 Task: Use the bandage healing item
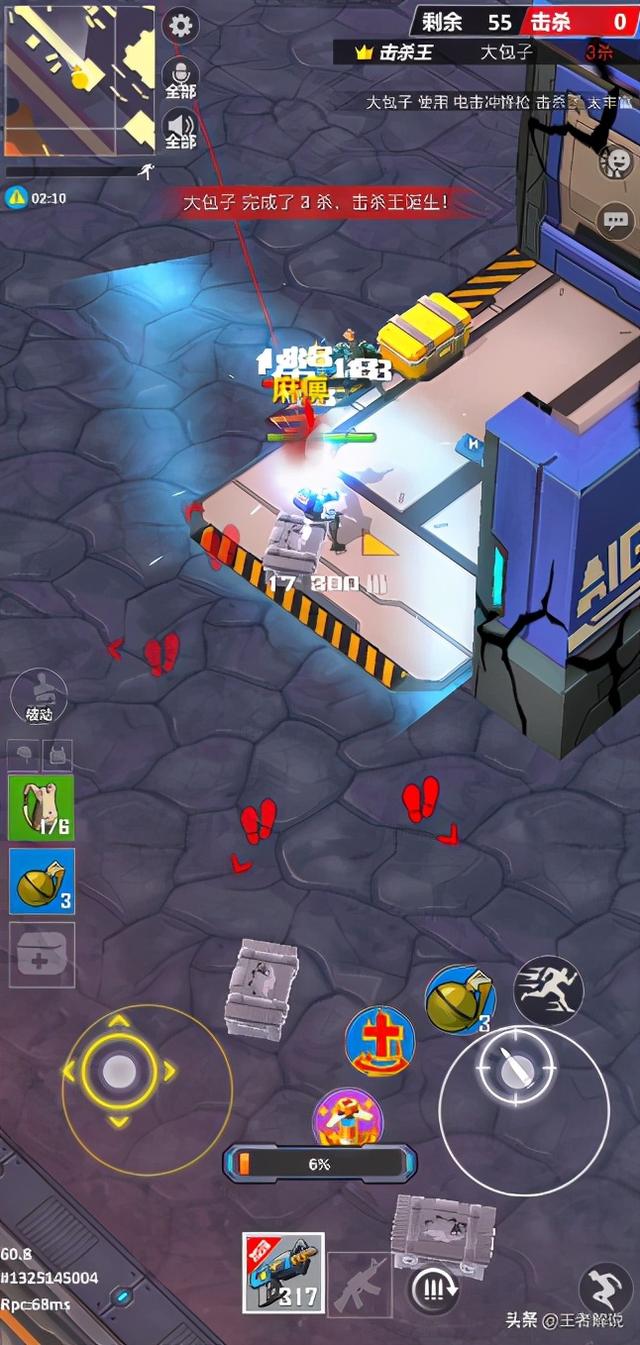coord(41,808)
